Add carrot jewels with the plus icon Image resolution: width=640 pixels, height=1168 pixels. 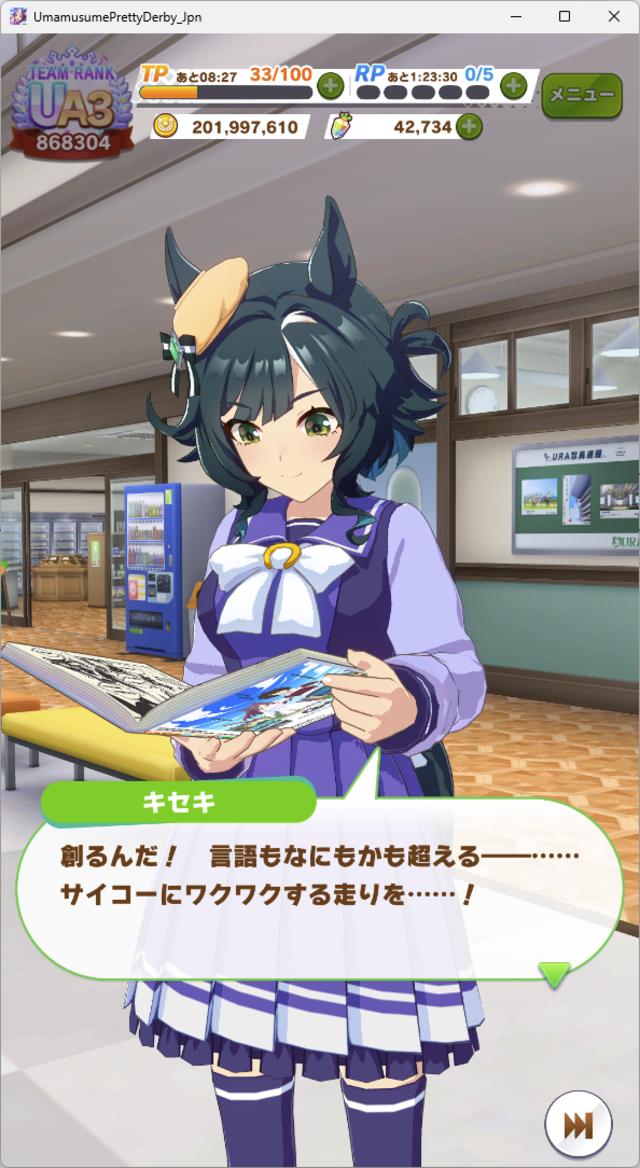[468, 127]
